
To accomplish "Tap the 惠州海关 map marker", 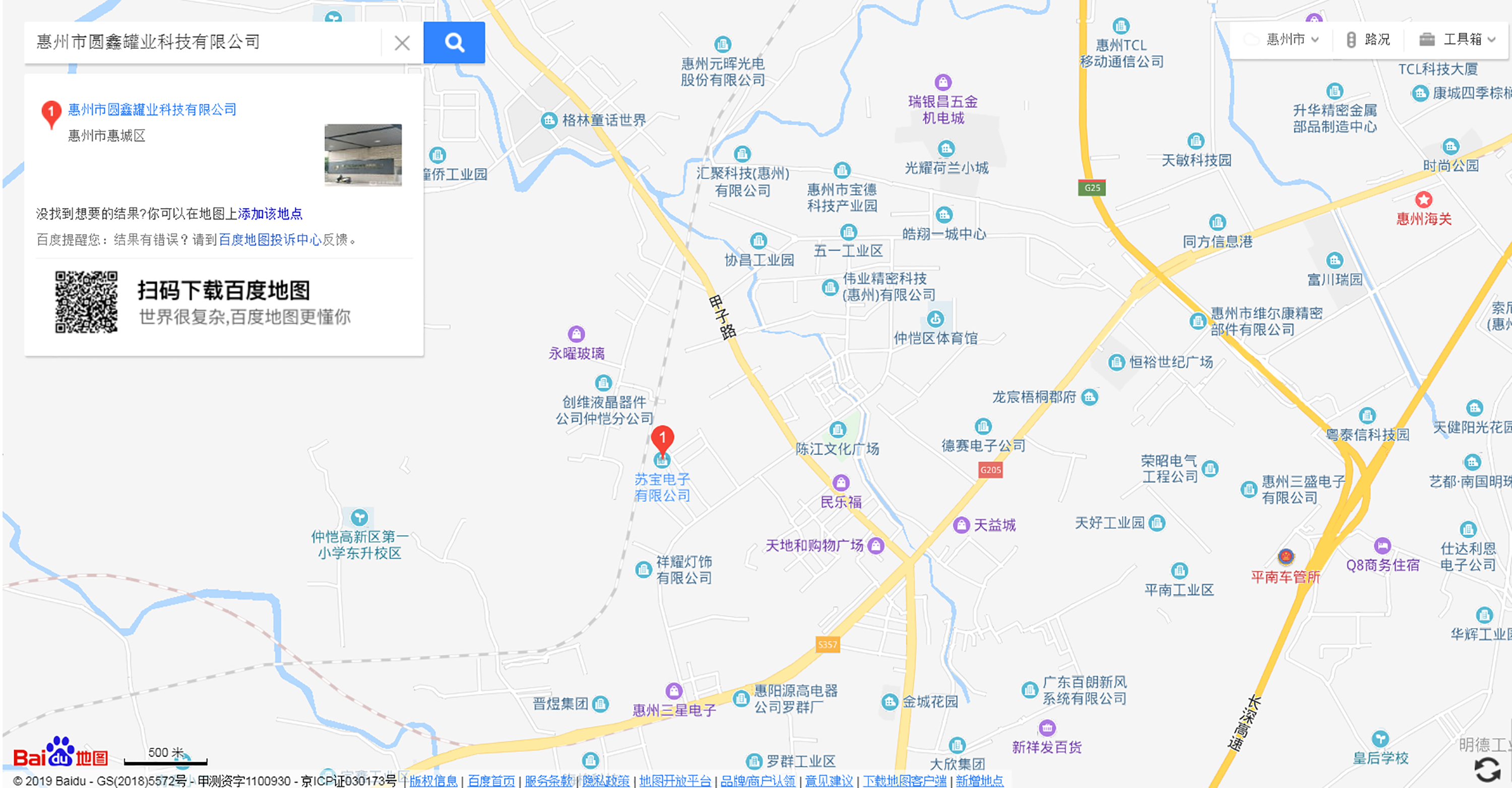I will pos(1423,200).
